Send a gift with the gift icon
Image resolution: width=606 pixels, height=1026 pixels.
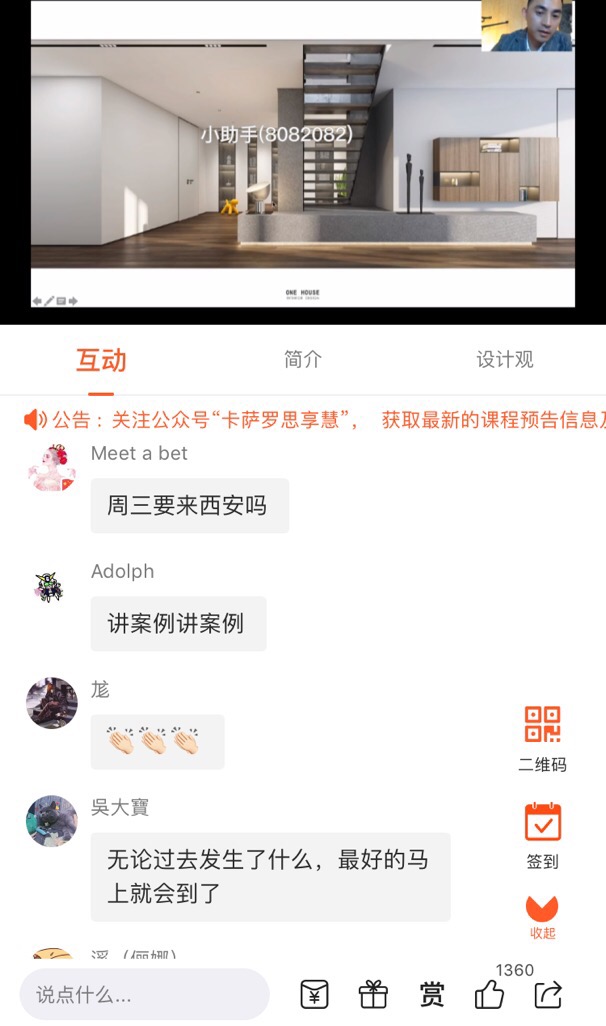point(373,994)
